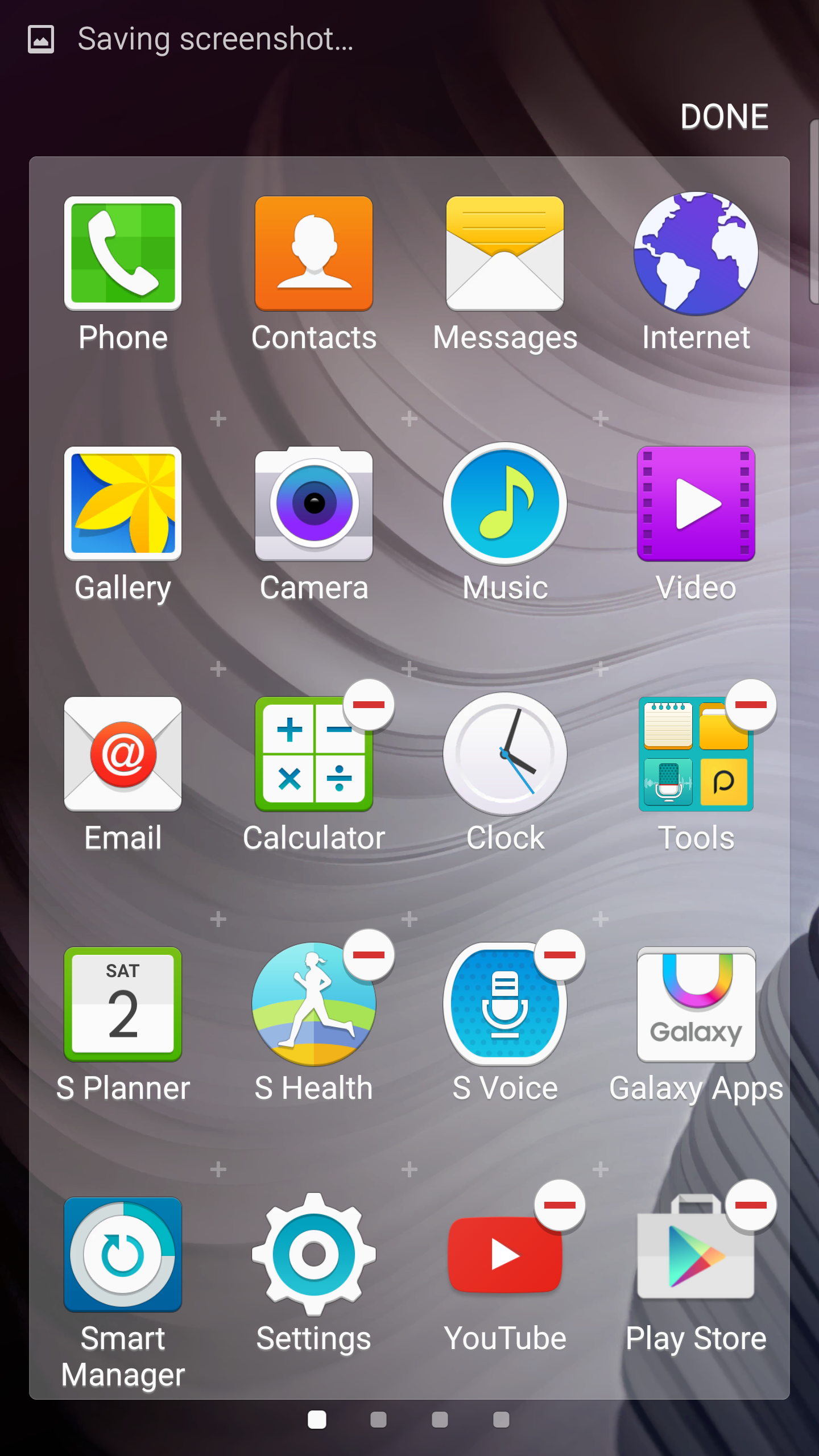Remove S Health using its minus badge
This screenshot has height=1456, width=819.
(369, 955)
